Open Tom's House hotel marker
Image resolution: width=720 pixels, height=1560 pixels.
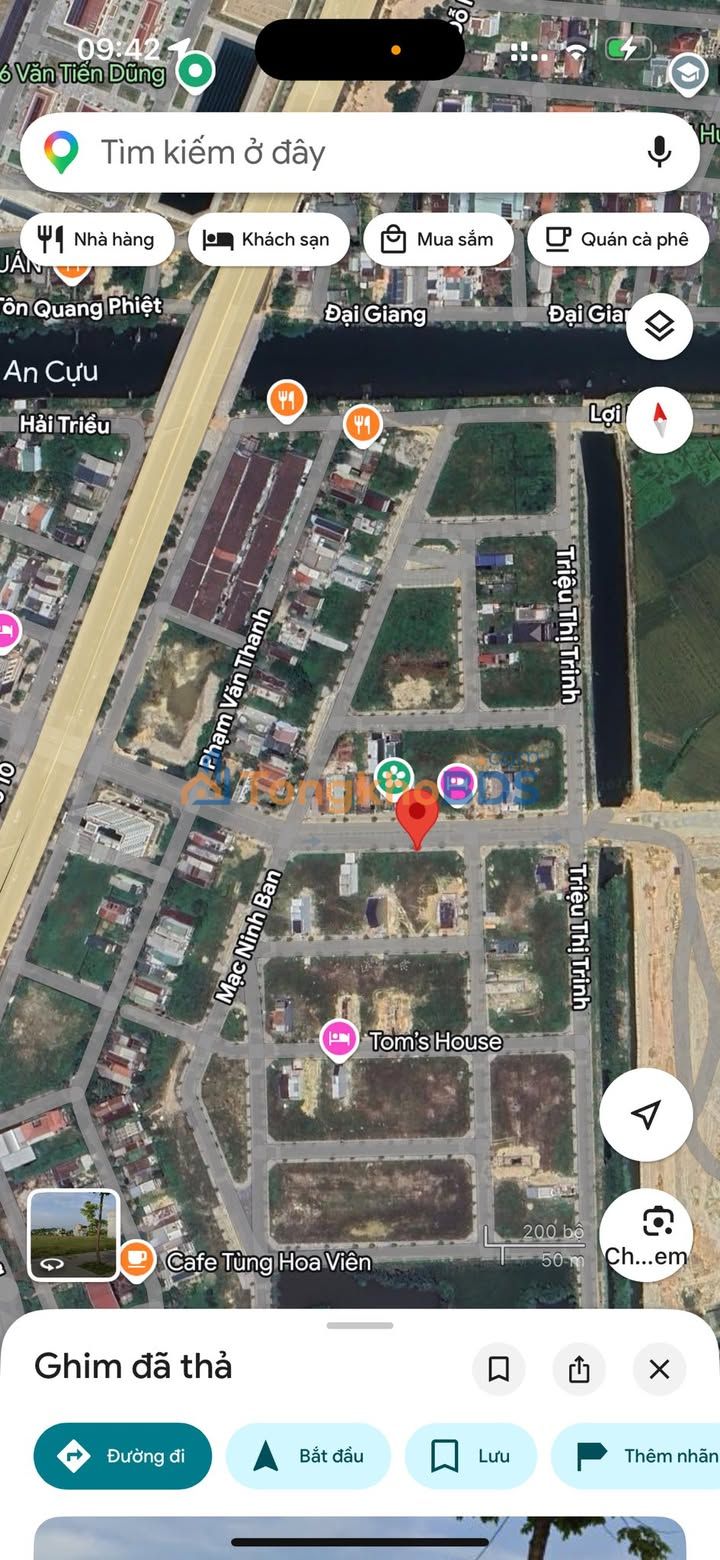[x=339, y=1040]
